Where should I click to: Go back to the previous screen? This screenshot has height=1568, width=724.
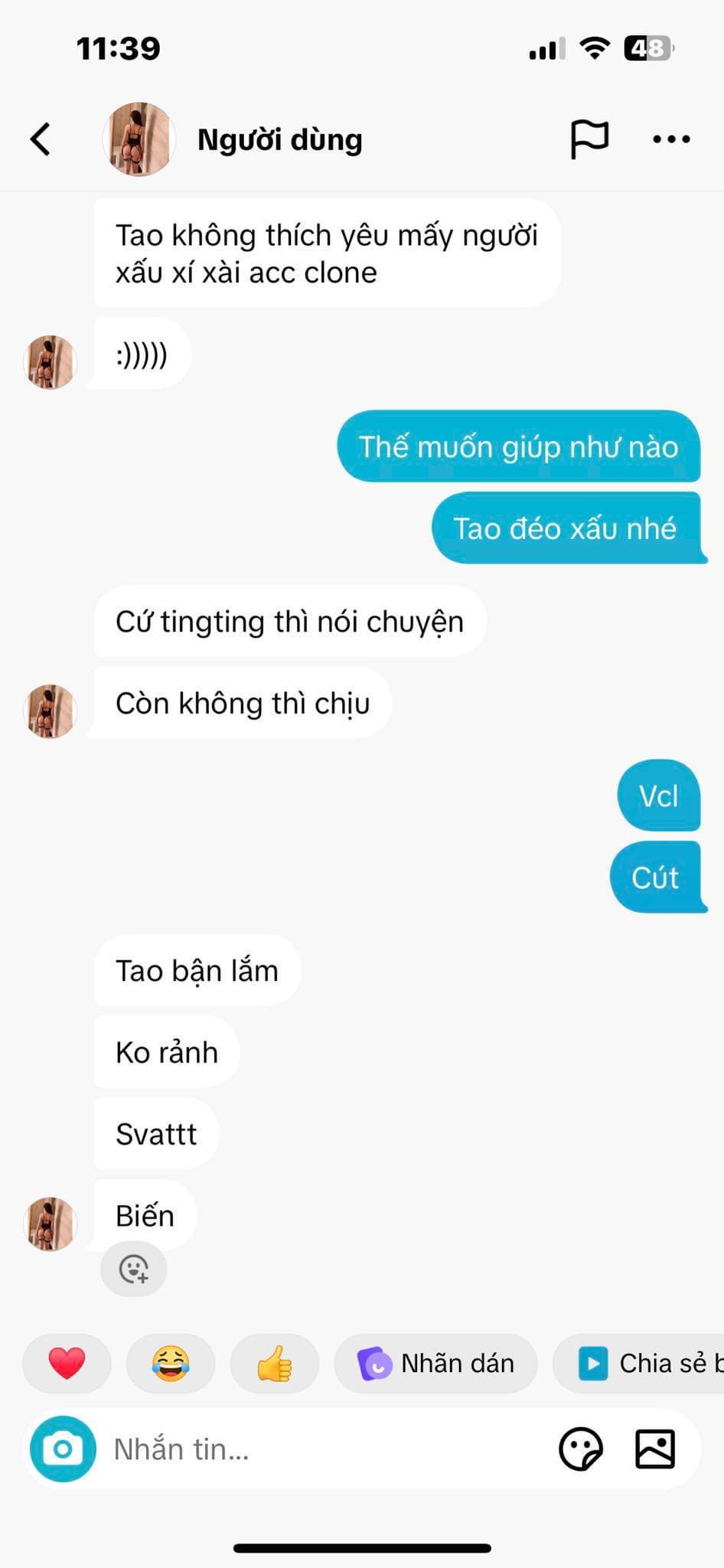[x=41, y=139]
